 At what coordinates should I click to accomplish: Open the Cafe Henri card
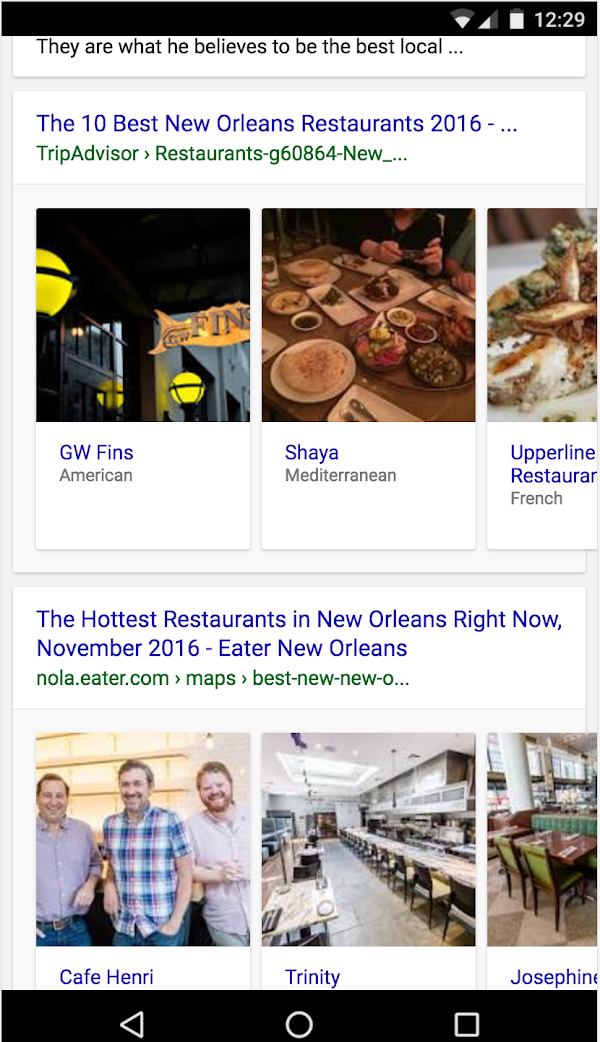tap(143, 860)
